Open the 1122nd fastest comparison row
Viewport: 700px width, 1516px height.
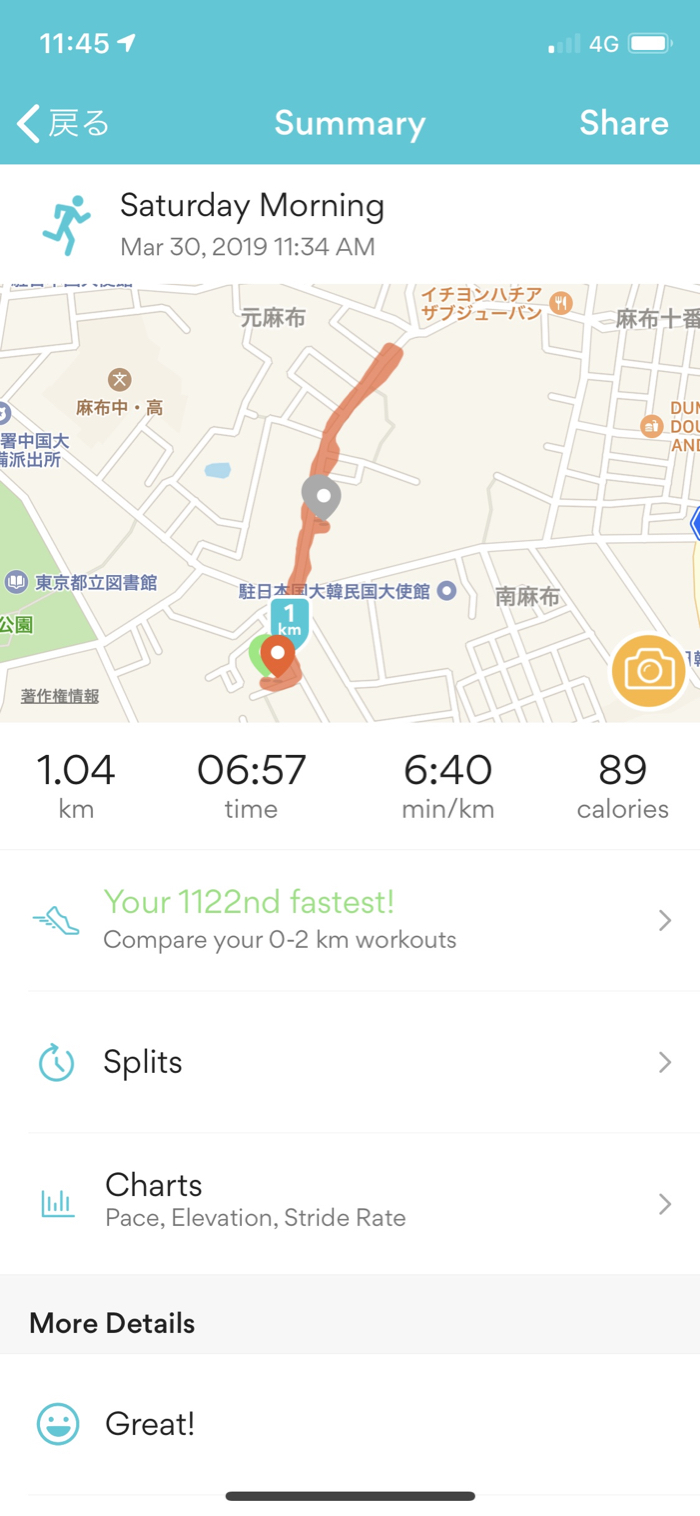pos(350,920)
